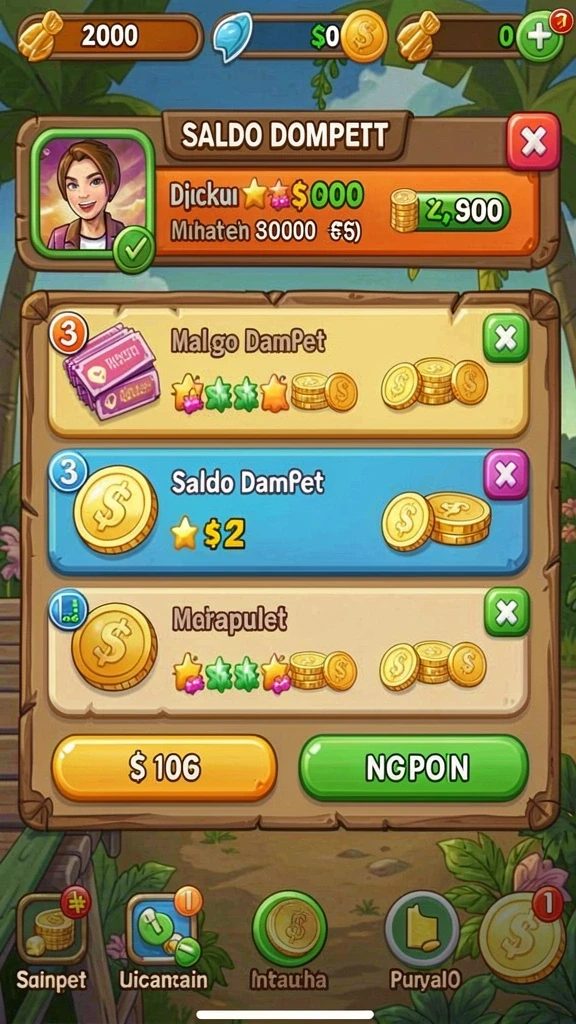The image size is (576, 1024).
Task: Tap the large gold coin with badge
Action: pyautogui.click(x=521, y=938)
